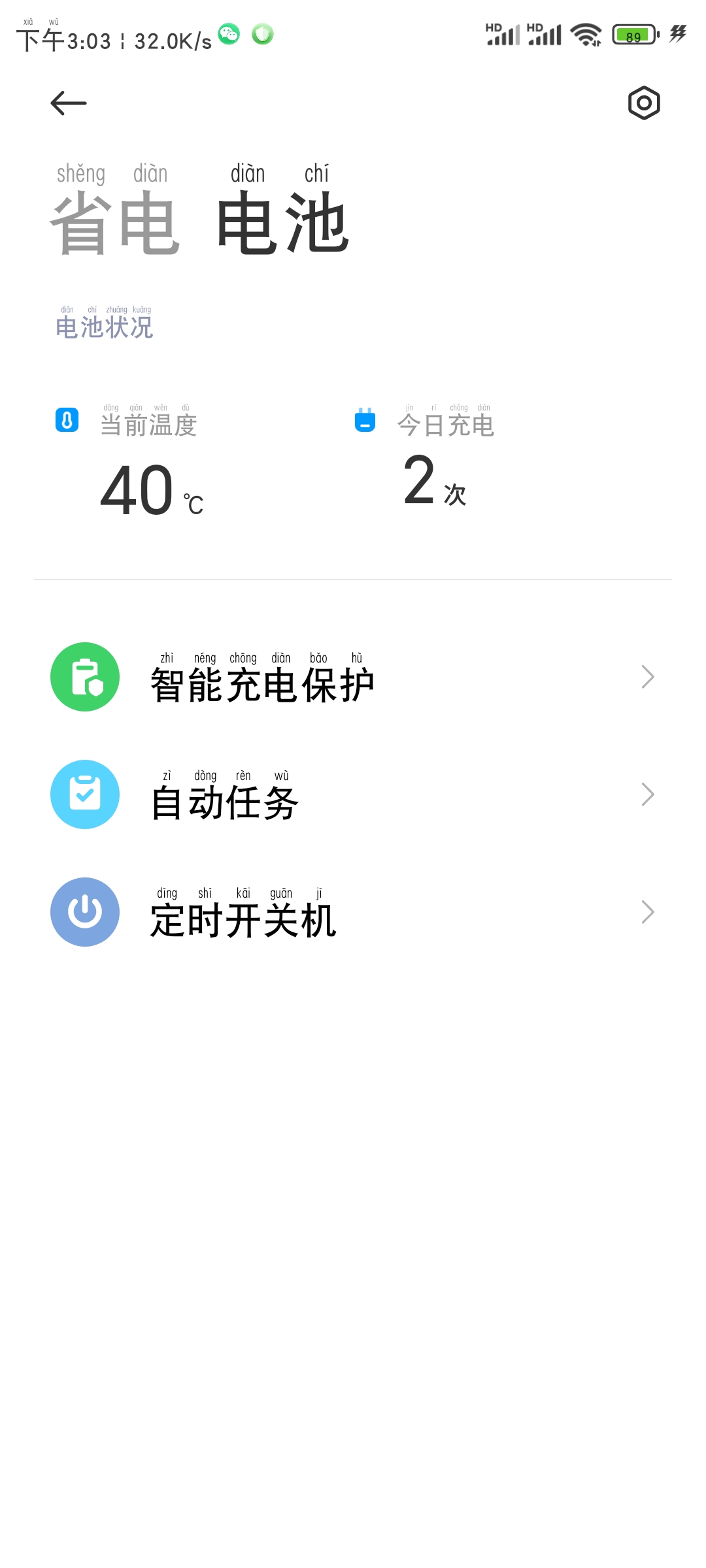Open settings via the hexagon gear icon
This screenshot has width=706, height=1568.
644,103
